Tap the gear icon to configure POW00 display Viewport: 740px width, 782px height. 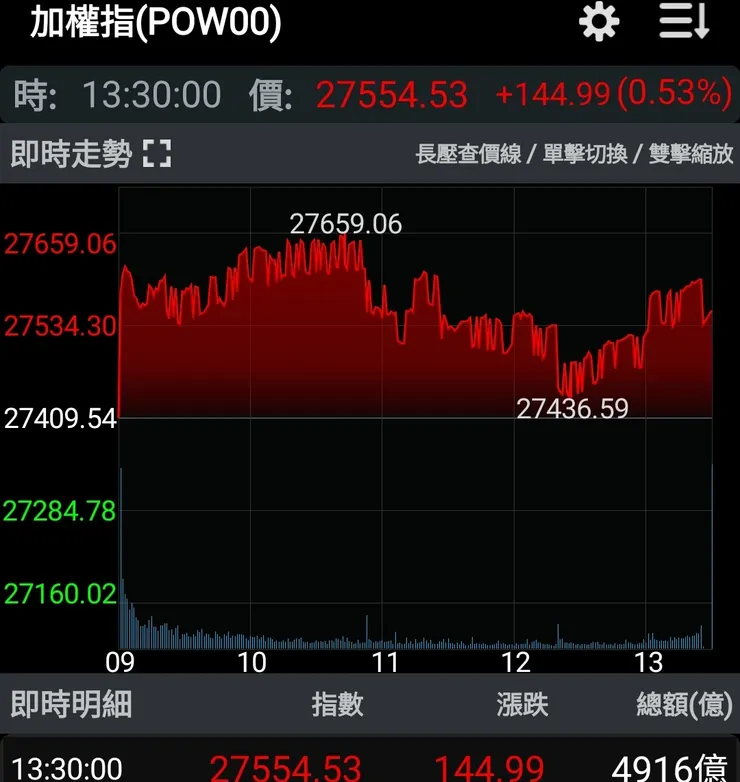[x=597, y=24]
